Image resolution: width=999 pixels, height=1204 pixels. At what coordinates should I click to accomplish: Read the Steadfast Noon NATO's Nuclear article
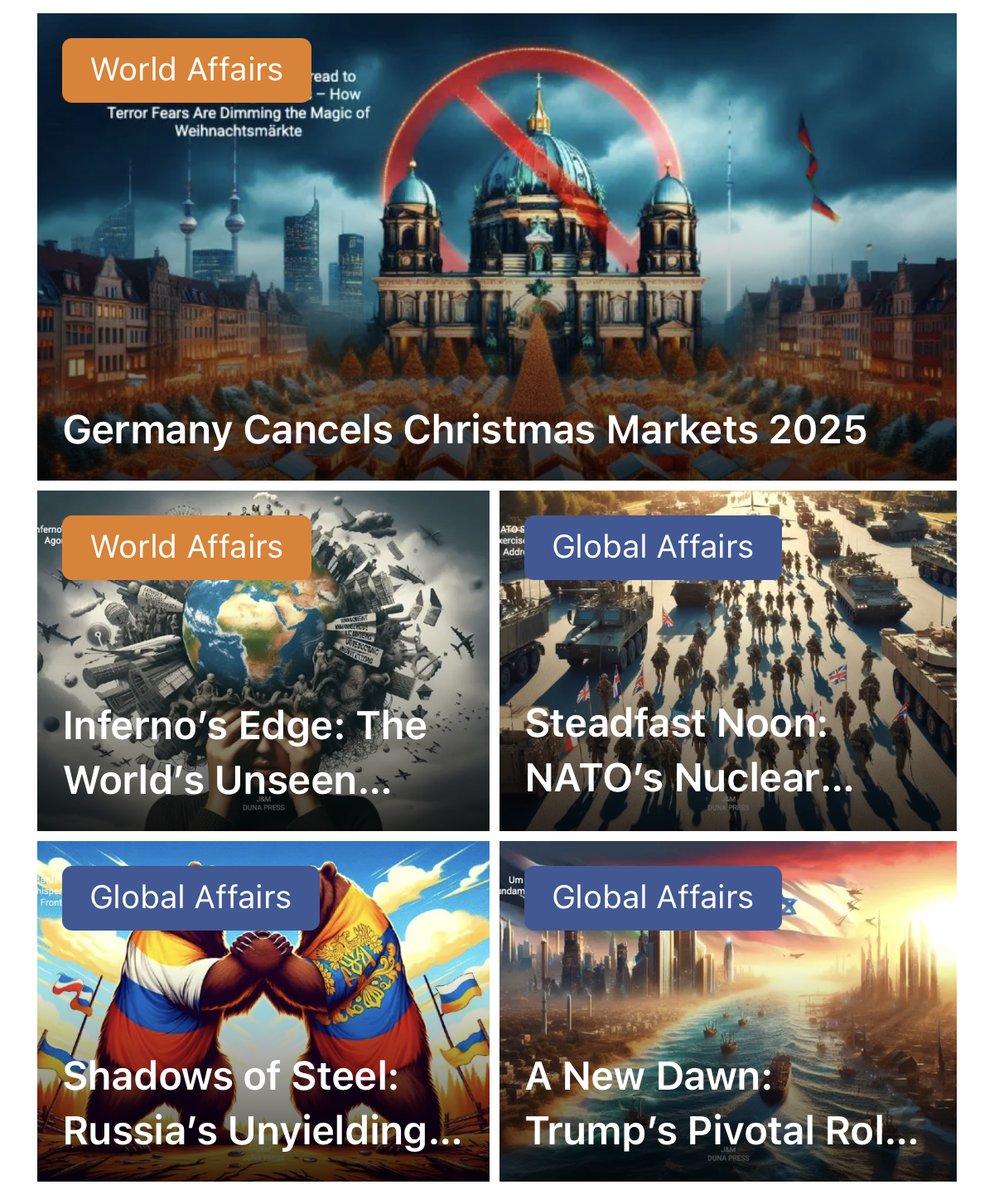tap(689, 751)
